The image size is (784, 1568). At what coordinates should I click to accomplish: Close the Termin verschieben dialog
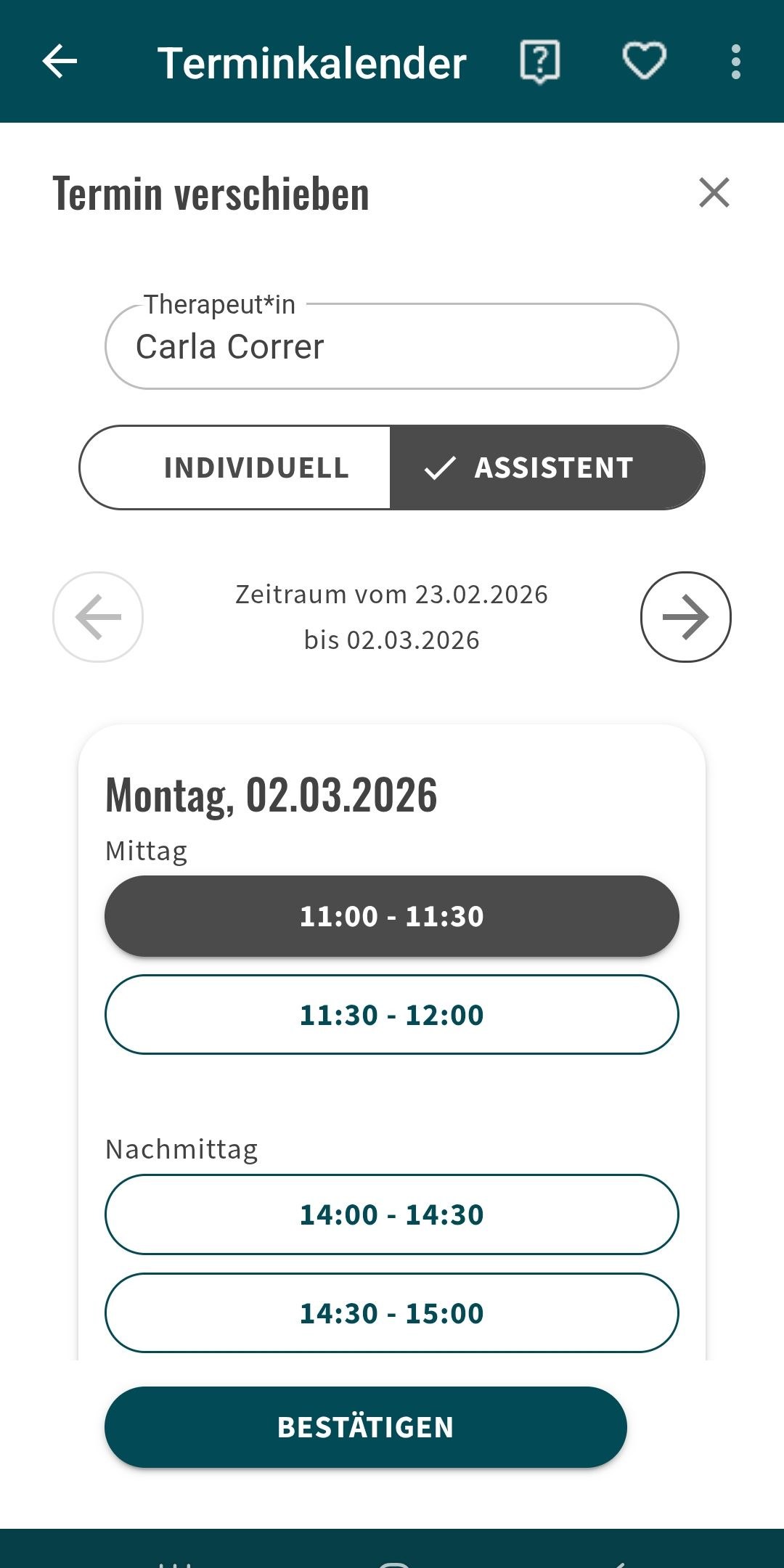(714, 193)
